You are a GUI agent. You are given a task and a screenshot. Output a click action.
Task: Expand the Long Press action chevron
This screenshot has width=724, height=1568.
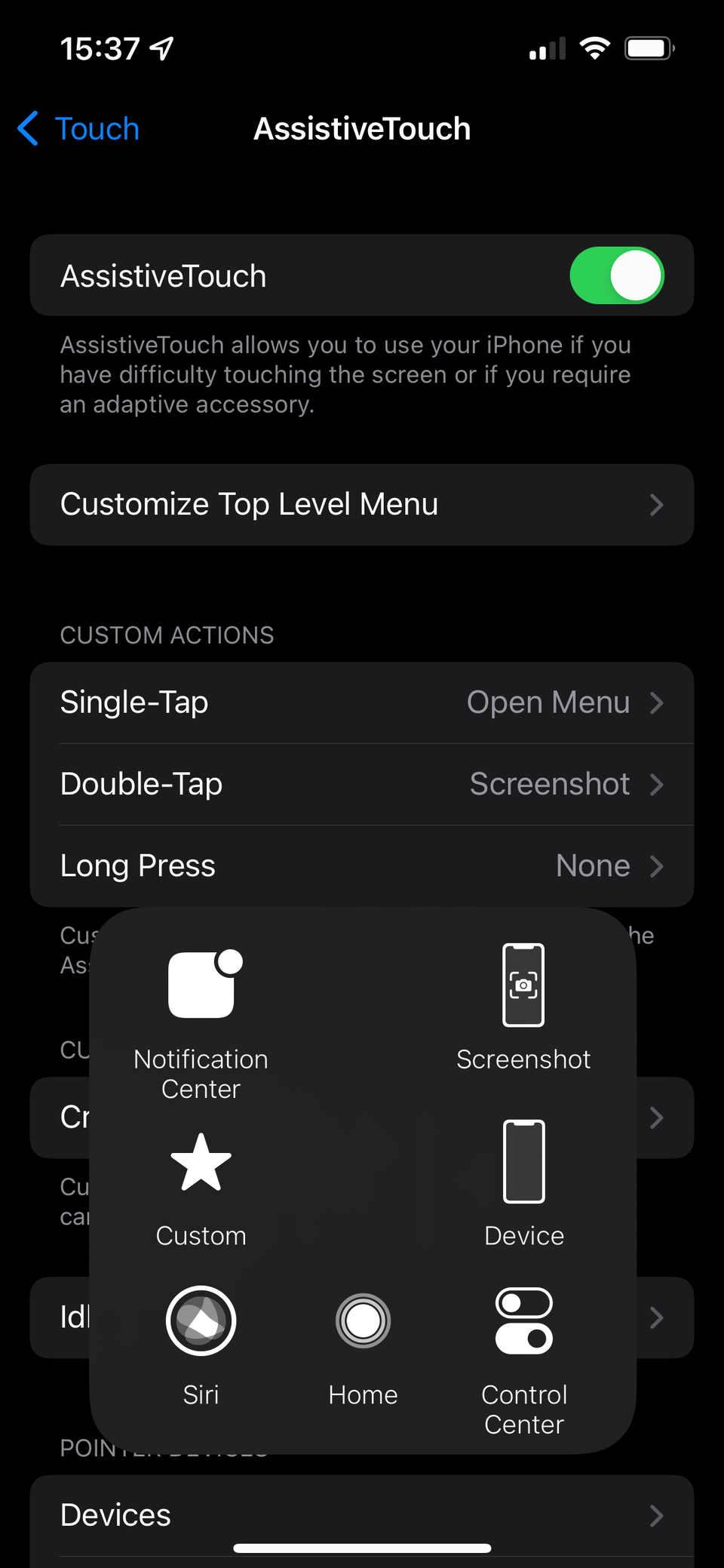point(656,866)
